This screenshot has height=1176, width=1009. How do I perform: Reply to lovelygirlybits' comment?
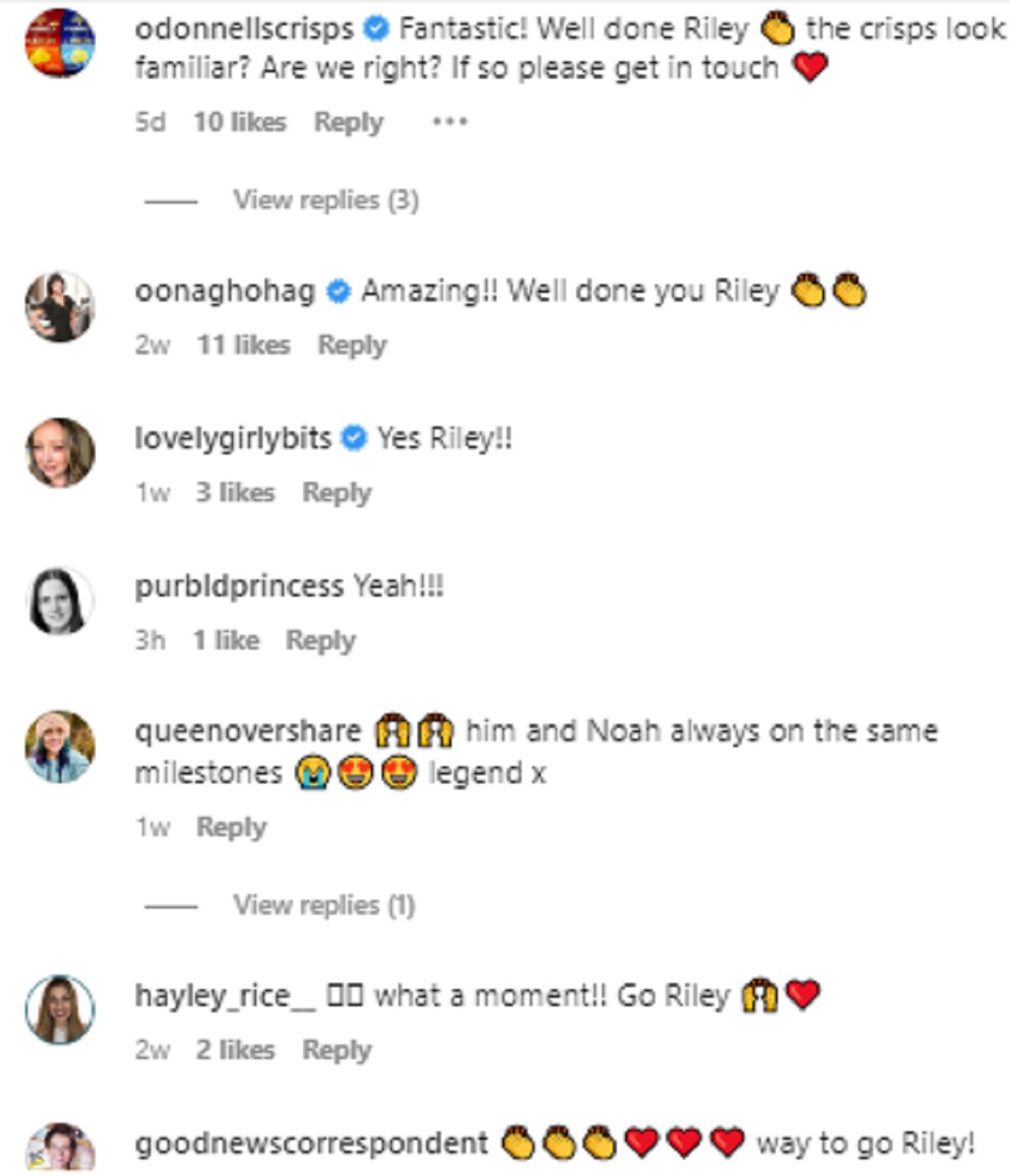tap(336, 492)
